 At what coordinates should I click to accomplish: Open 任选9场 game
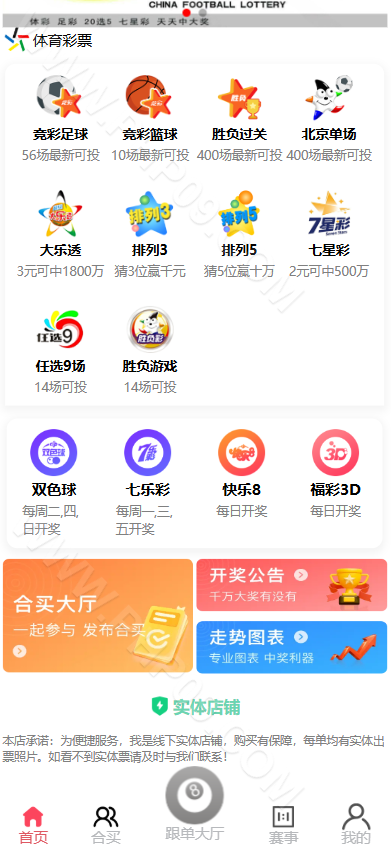click(61, 351)
